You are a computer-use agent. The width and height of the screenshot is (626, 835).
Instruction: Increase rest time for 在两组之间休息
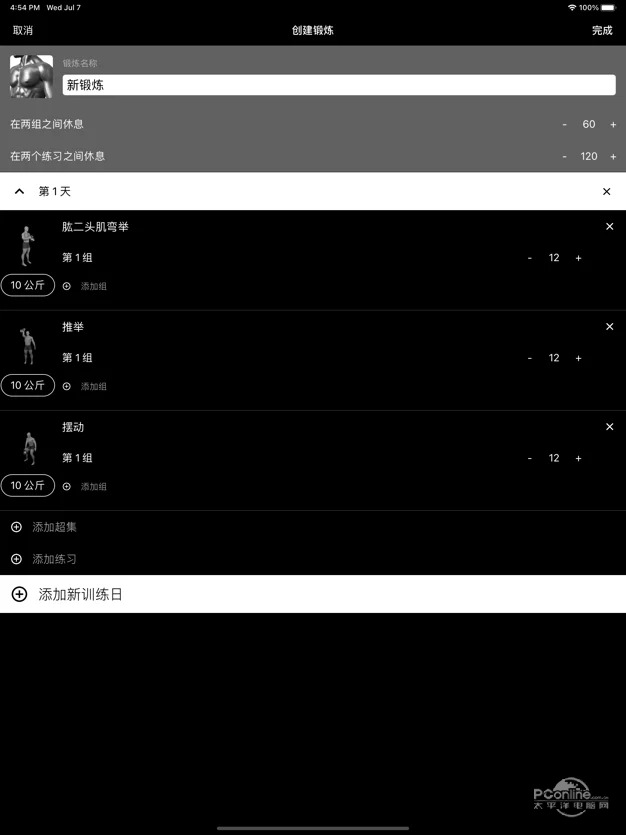click(x=613, y=125)
